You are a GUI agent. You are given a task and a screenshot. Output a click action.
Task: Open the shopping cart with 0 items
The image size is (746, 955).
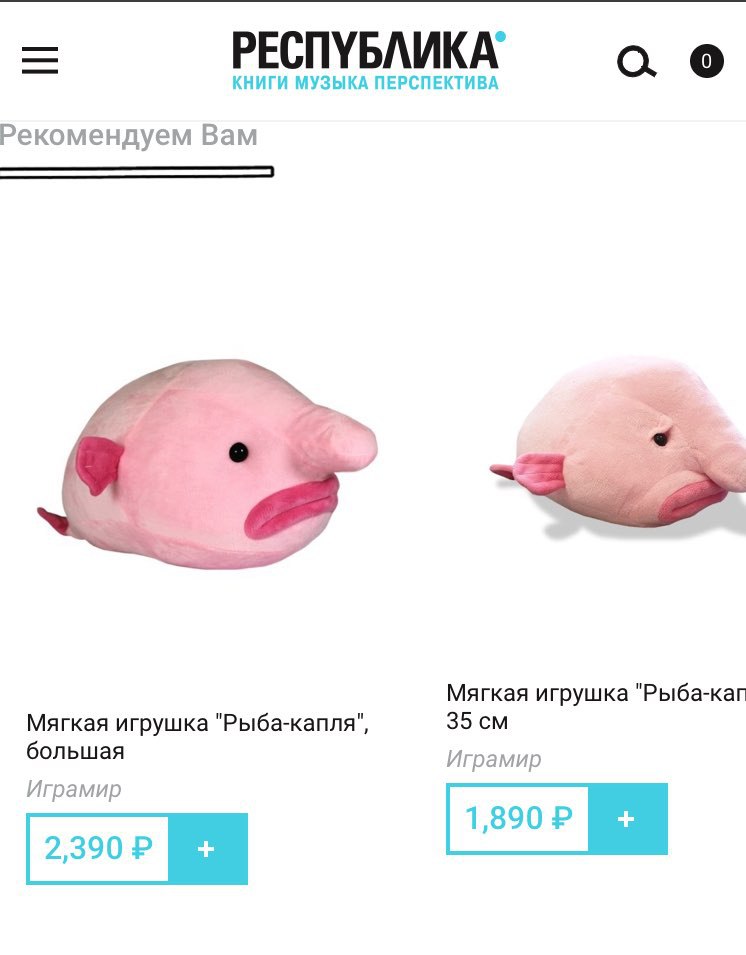pyautogui.click(x=706, y=62)
